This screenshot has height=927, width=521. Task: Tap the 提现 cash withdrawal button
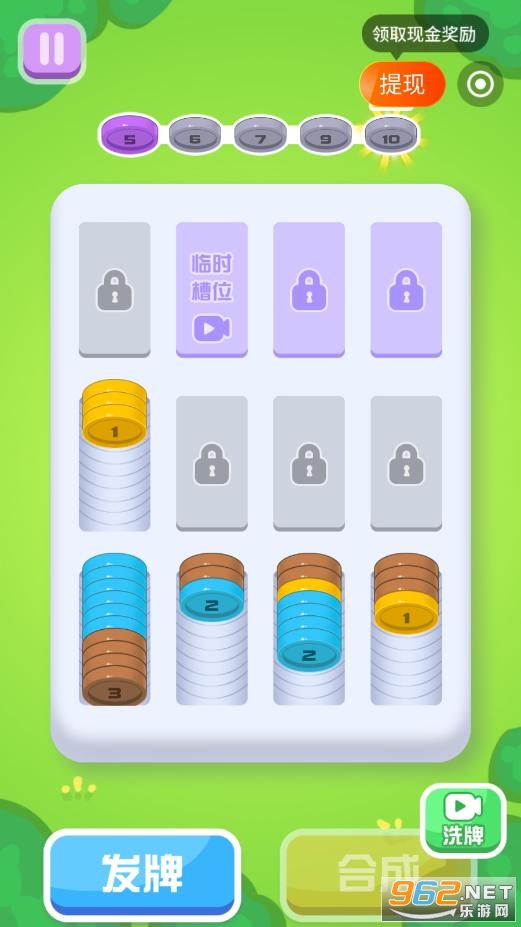pos(402,85)
